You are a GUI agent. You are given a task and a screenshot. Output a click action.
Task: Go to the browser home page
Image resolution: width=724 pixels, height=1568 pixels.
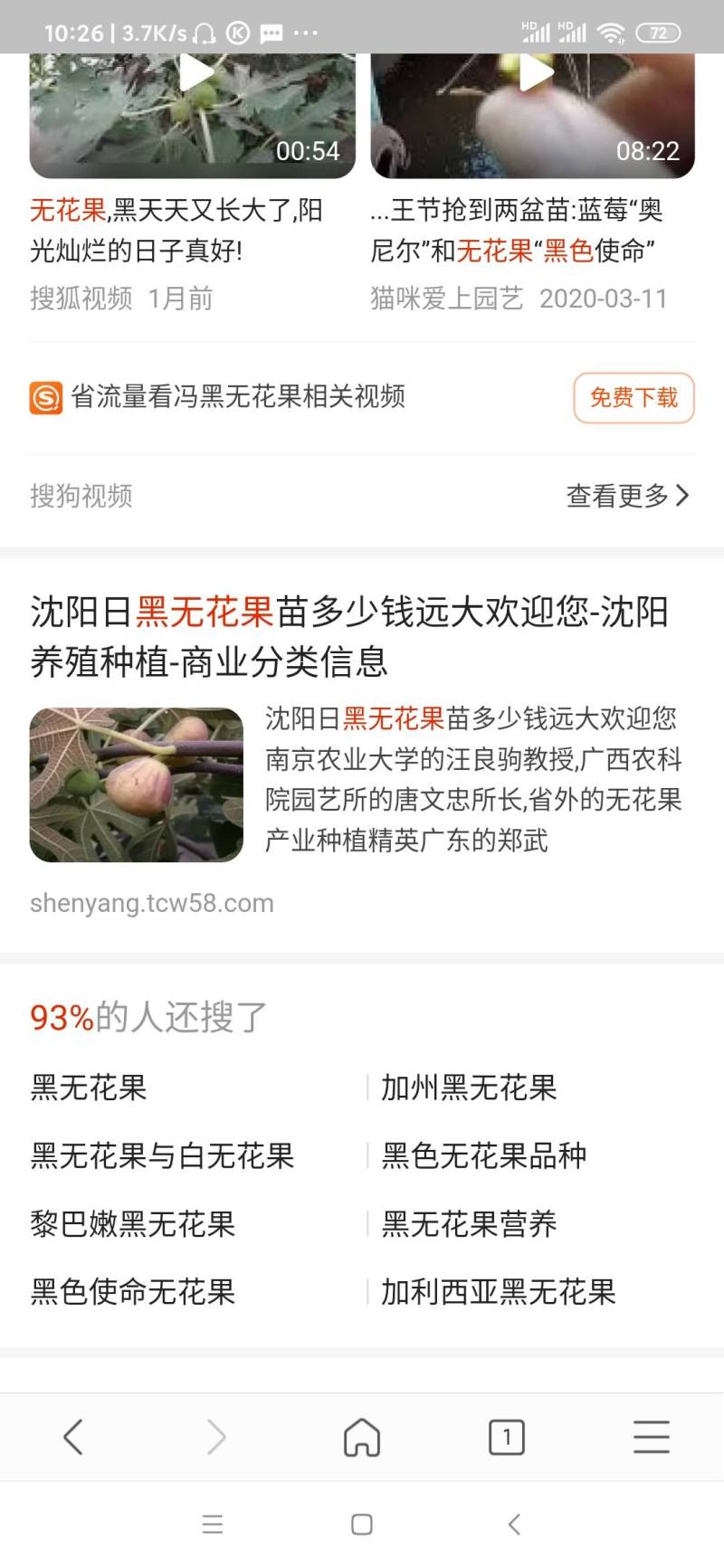pyautogui.click(x=362, y=1437)
